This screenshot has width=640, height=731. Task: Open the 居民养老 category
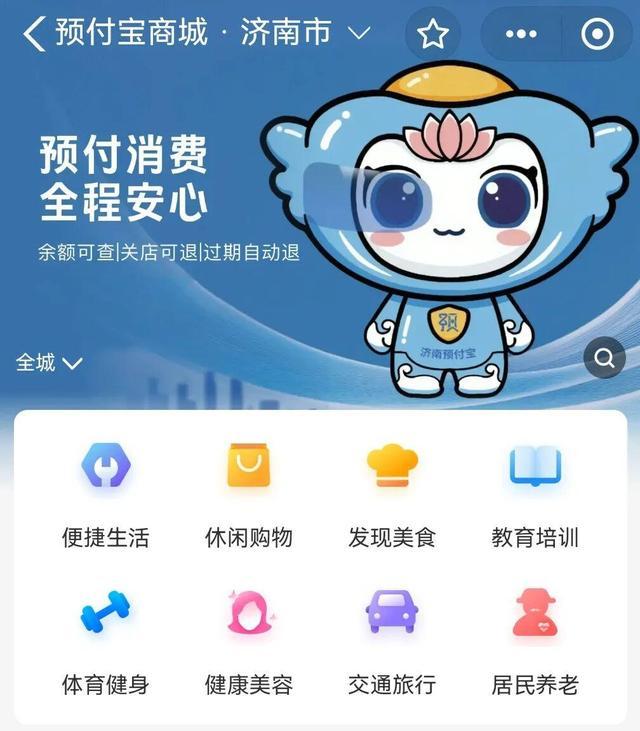535,642
